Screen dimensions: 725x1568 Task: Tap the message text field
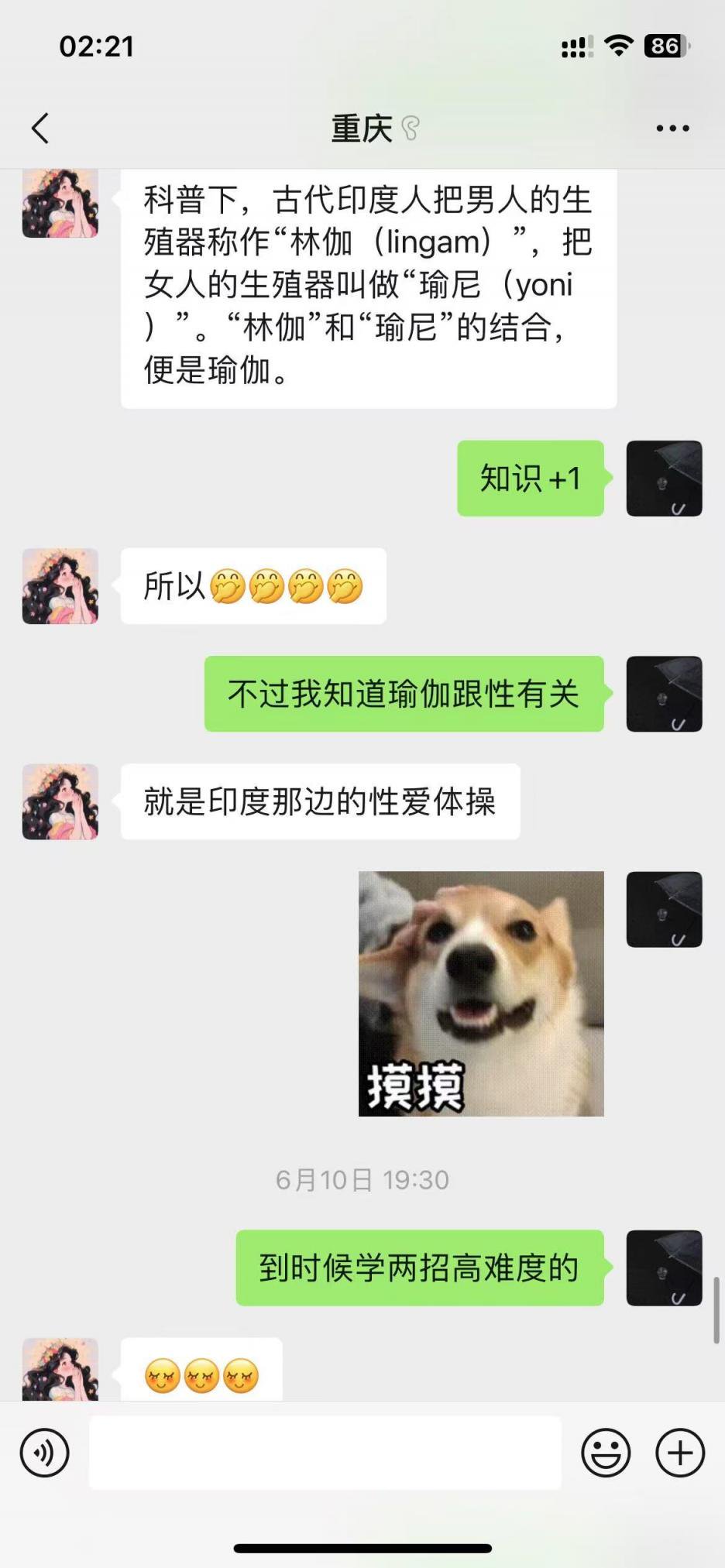click(x=325, y=1453)
